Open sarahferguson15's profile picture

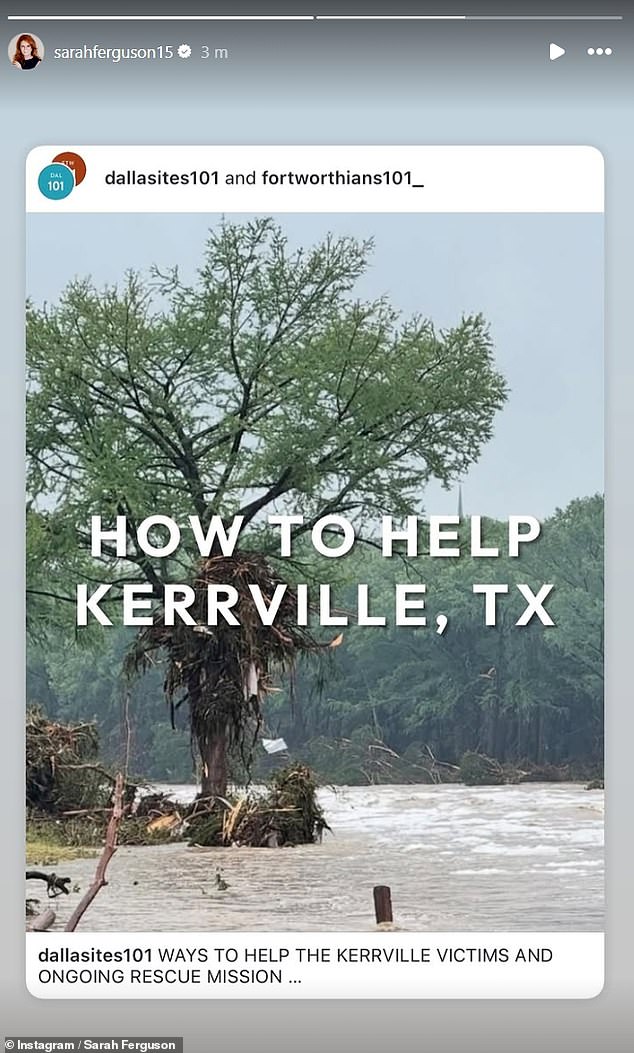(x=26, y=51)
